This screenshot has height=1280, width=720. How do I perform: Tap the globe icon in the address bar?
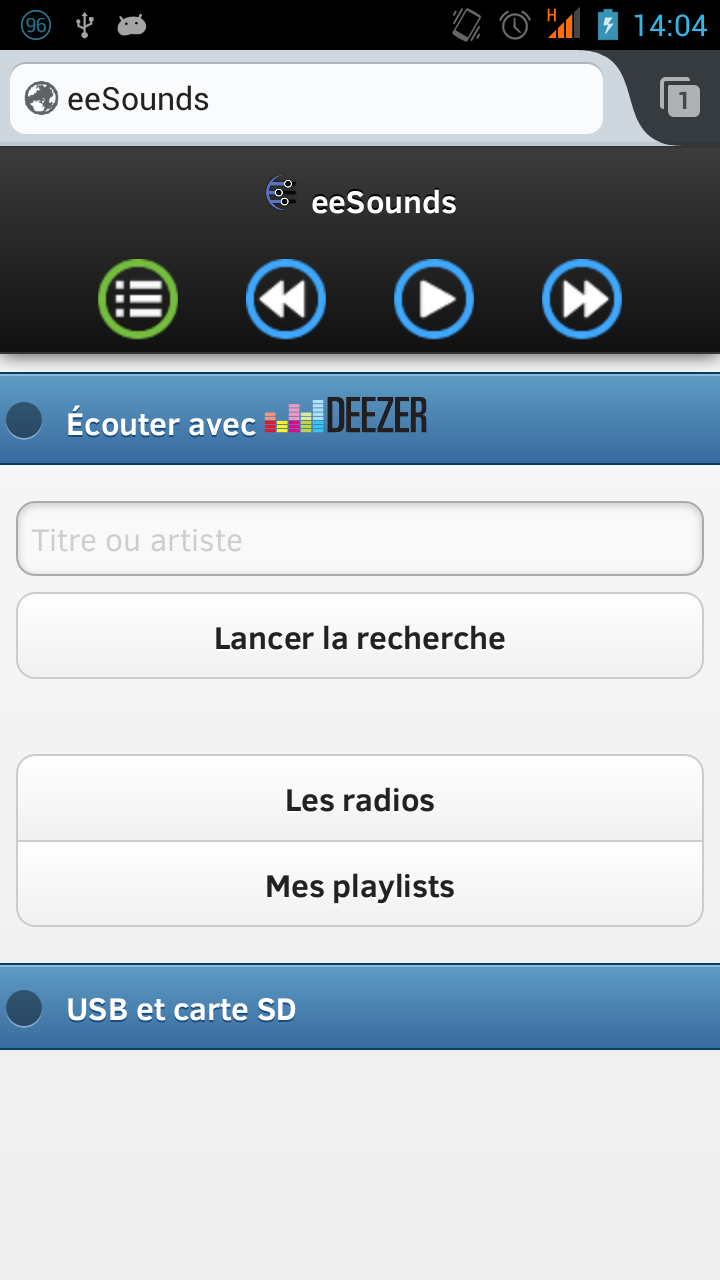click(41, 98)
